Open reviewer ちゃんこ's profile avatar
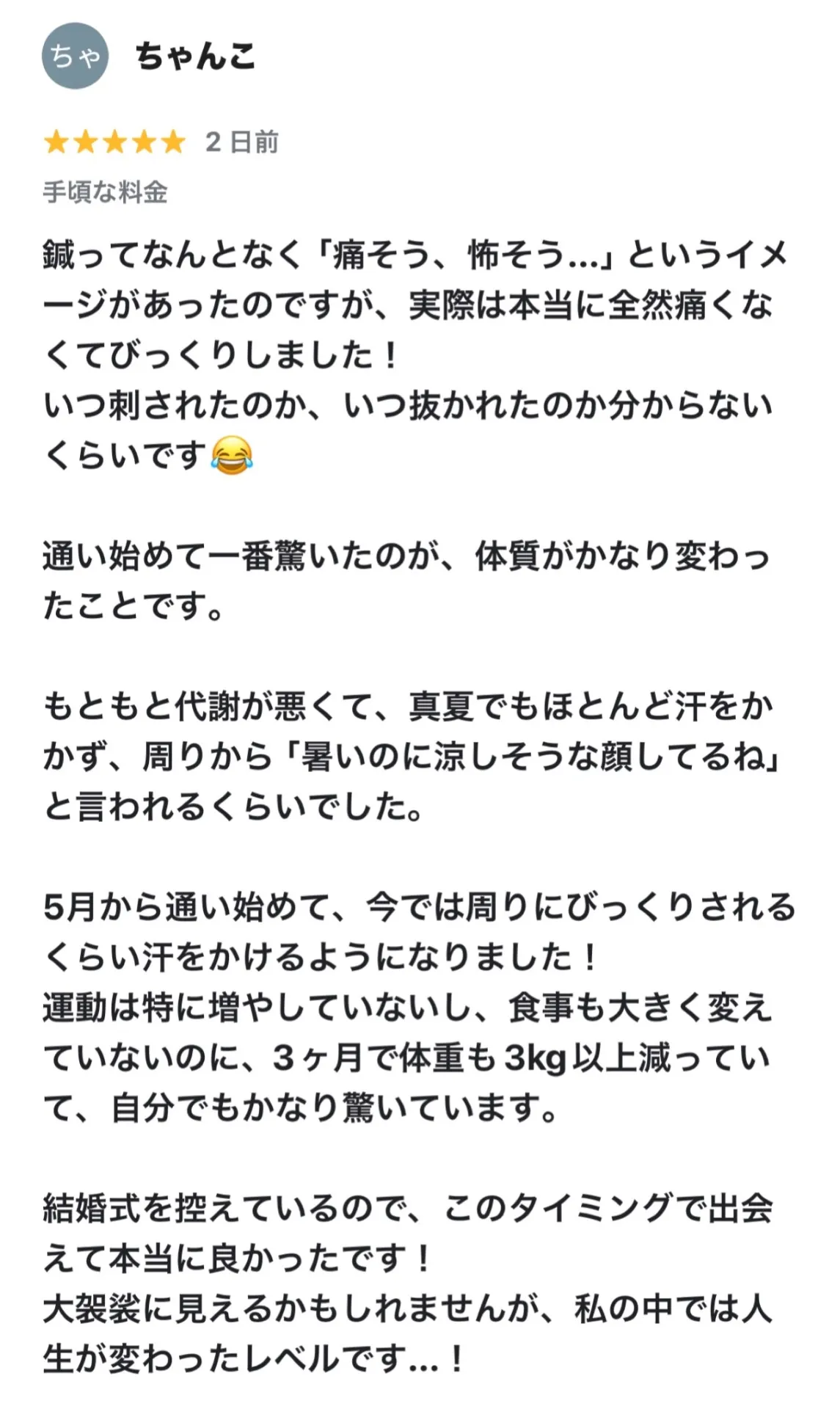840x1409 pixels. click(x=75, y=56)
